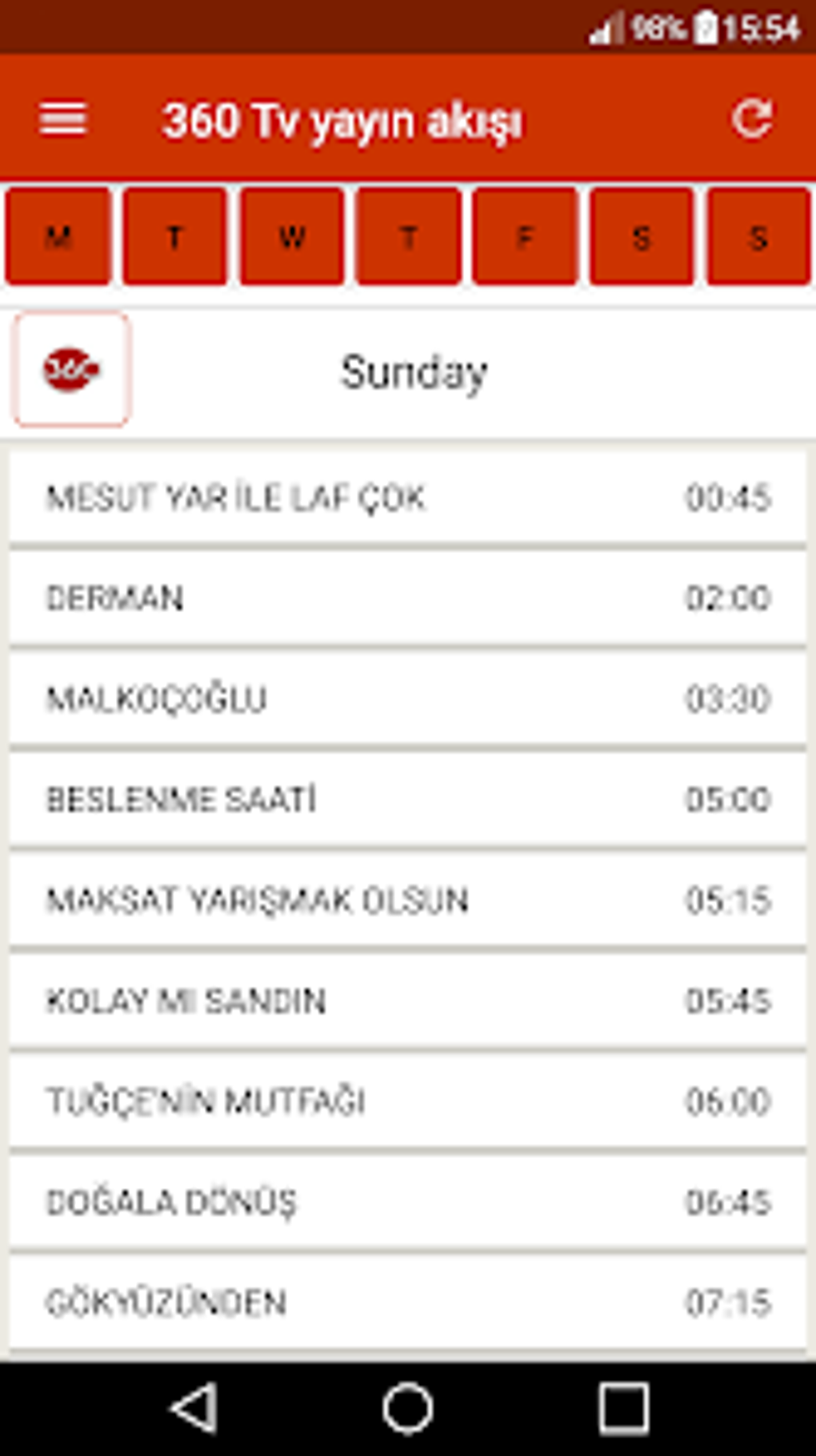Select the Monday day button

[x=58, y=236]
